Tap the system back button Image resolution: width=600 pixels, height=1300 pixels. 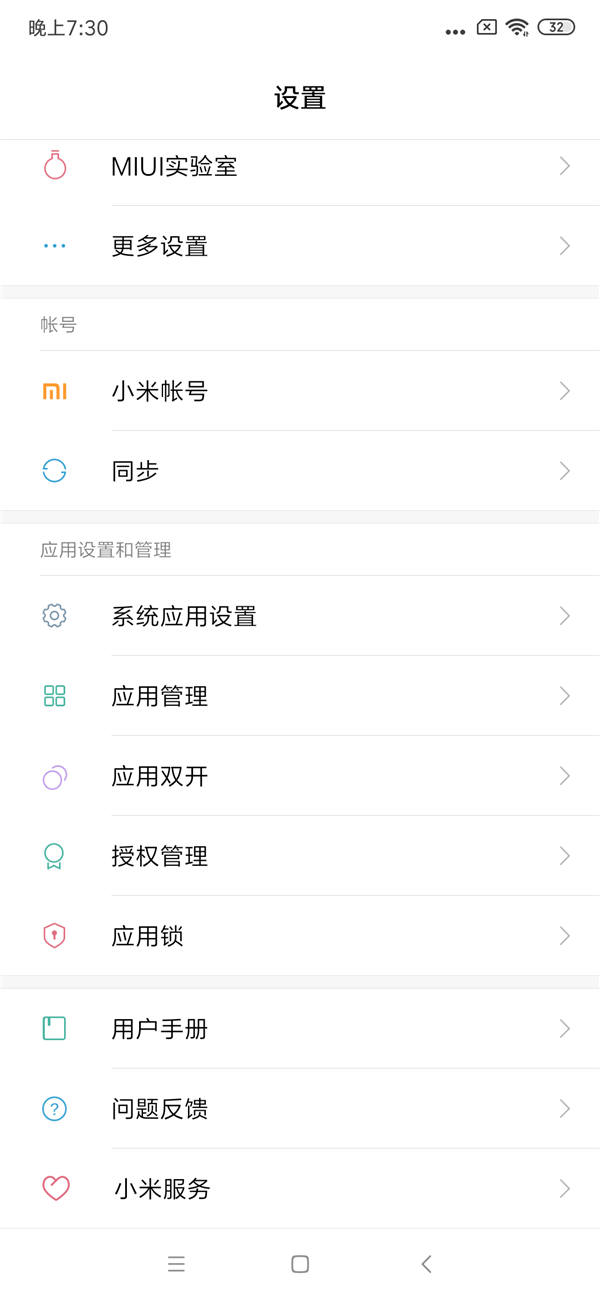(426, 1264)
